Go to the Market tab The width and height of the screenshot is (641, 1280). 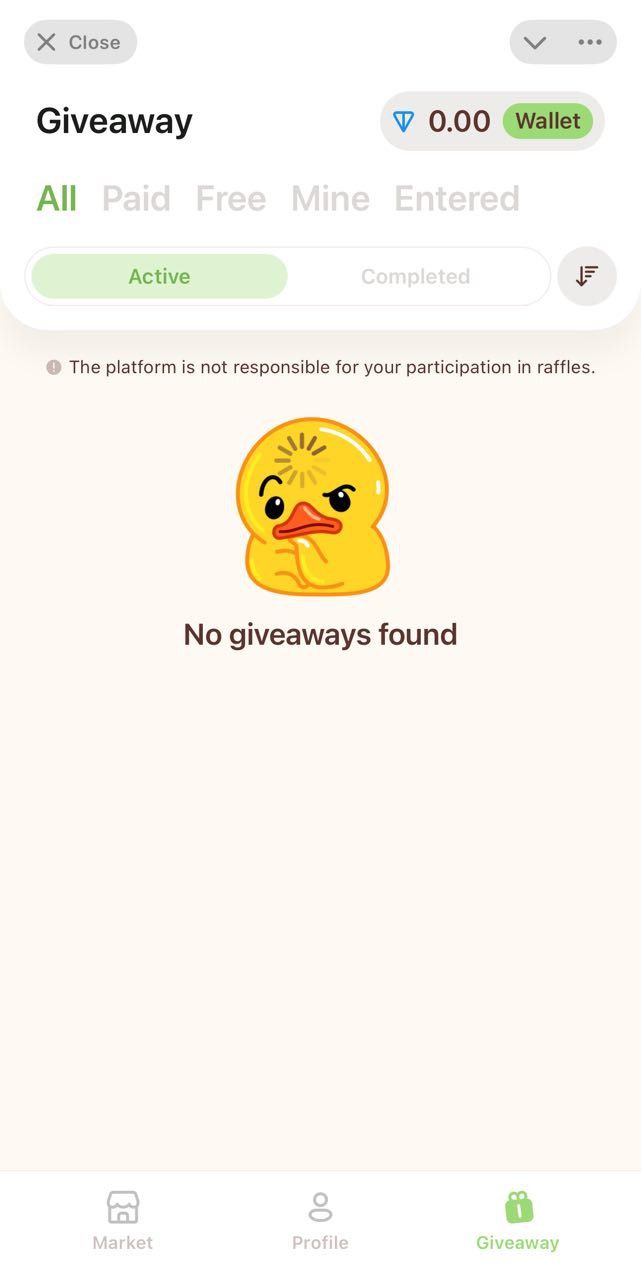[x=123, y=1221]
